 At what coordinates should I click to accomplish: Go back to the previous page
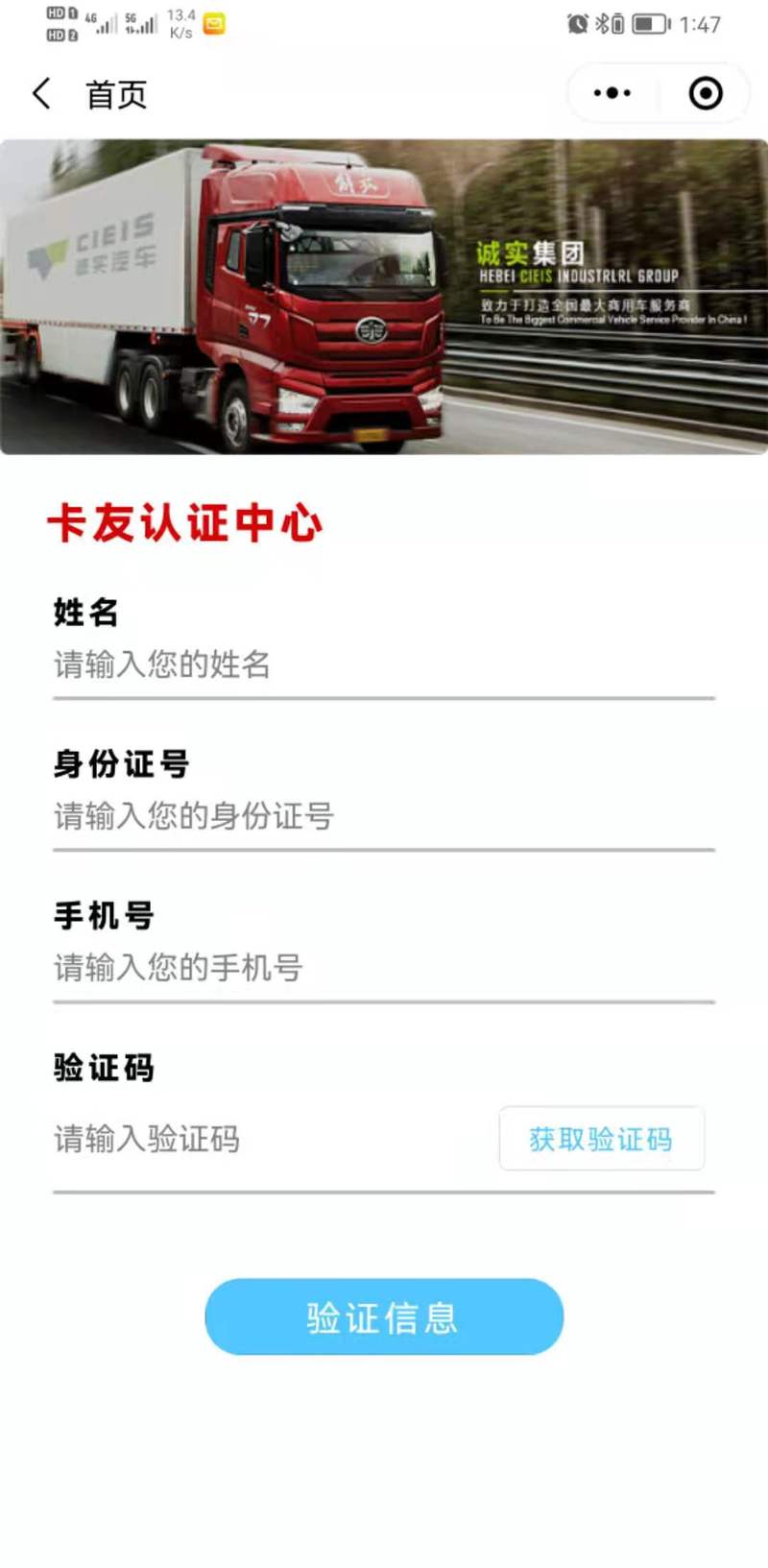pyautogui.click(x=41, y=94)
